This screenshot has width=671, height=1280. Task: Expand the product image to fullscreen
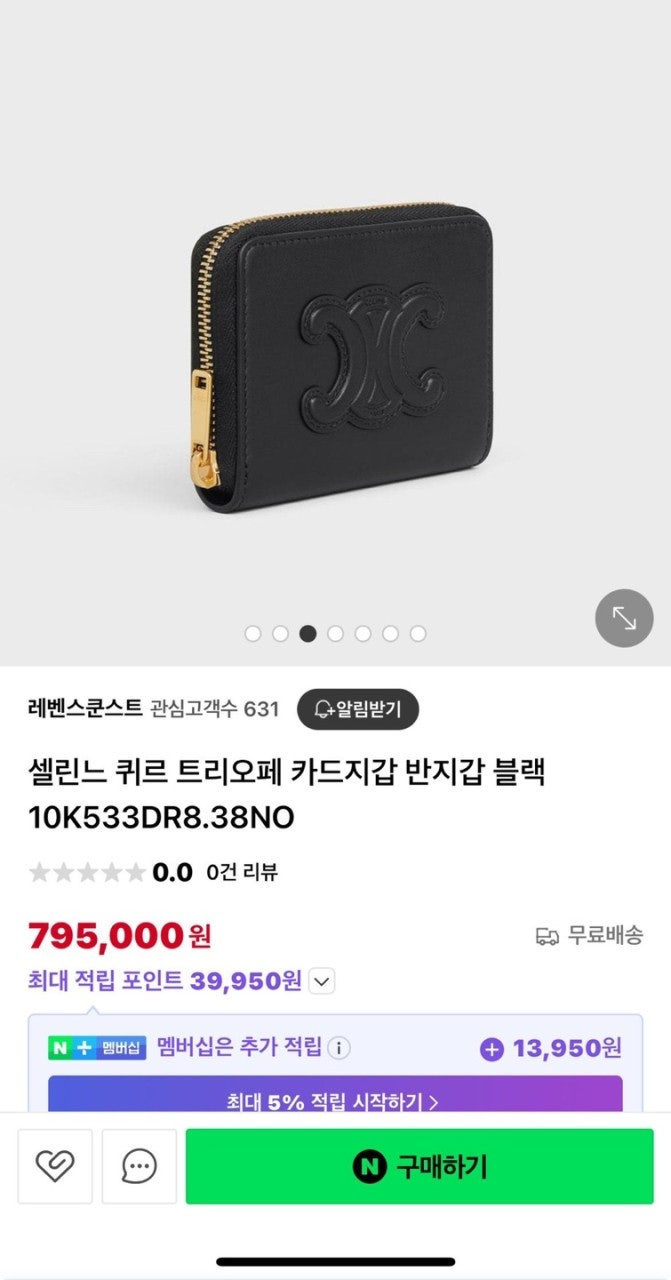(624, 618)
